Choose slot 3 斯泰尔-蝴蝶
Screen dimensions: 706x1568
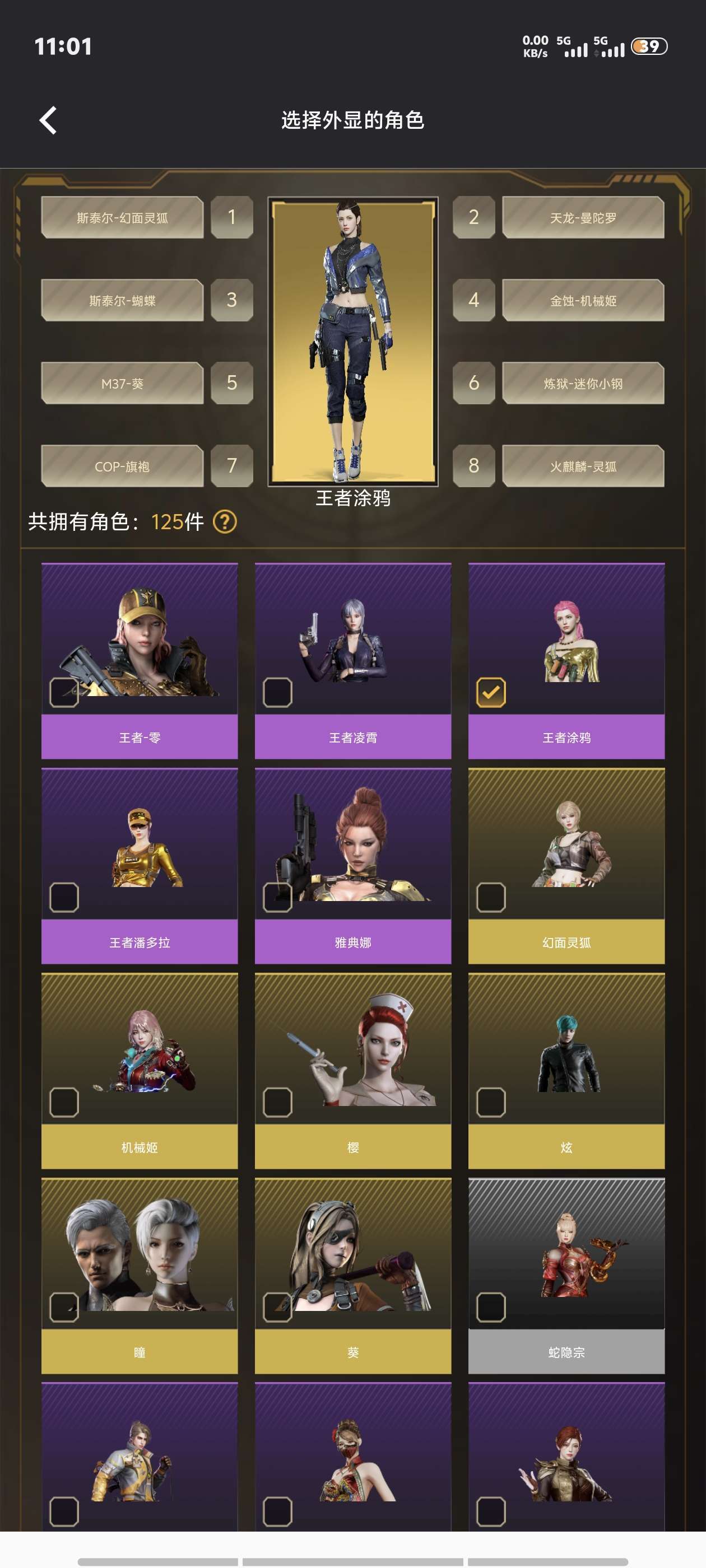(x=123, y=300)
